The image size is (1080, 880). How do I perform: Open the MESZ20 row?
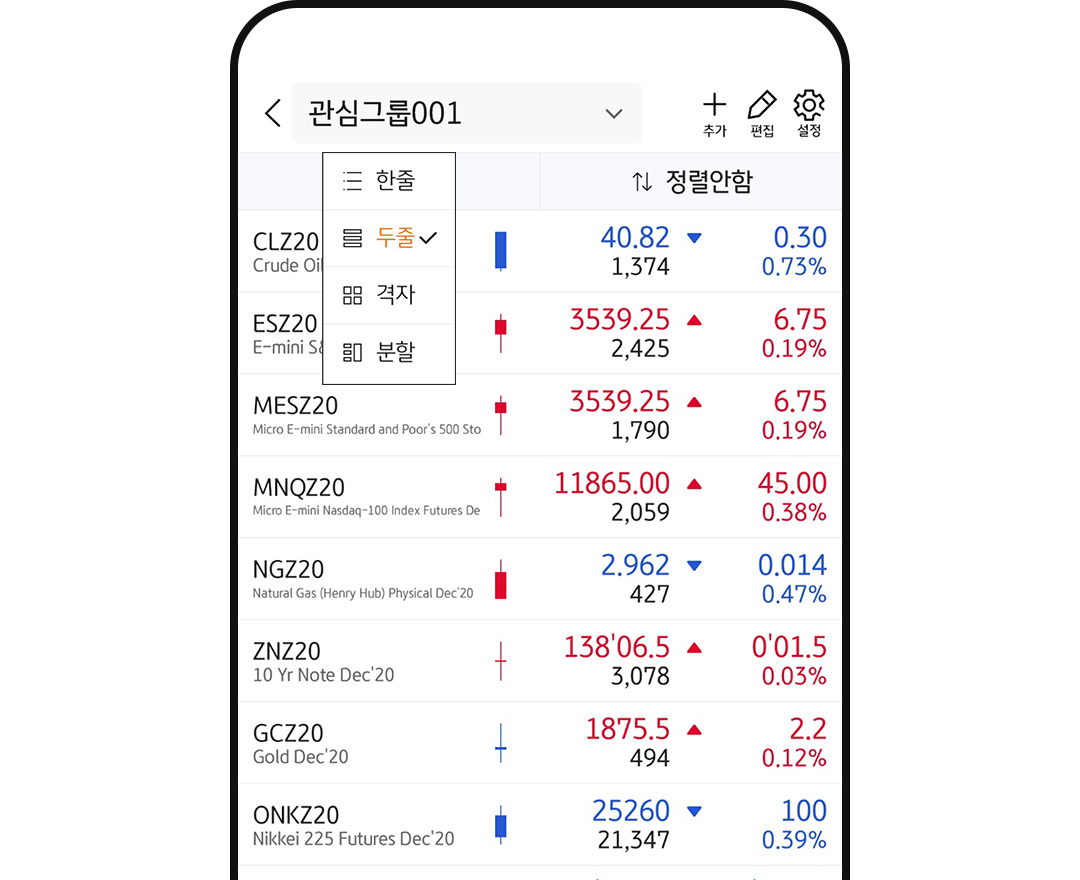540,416
